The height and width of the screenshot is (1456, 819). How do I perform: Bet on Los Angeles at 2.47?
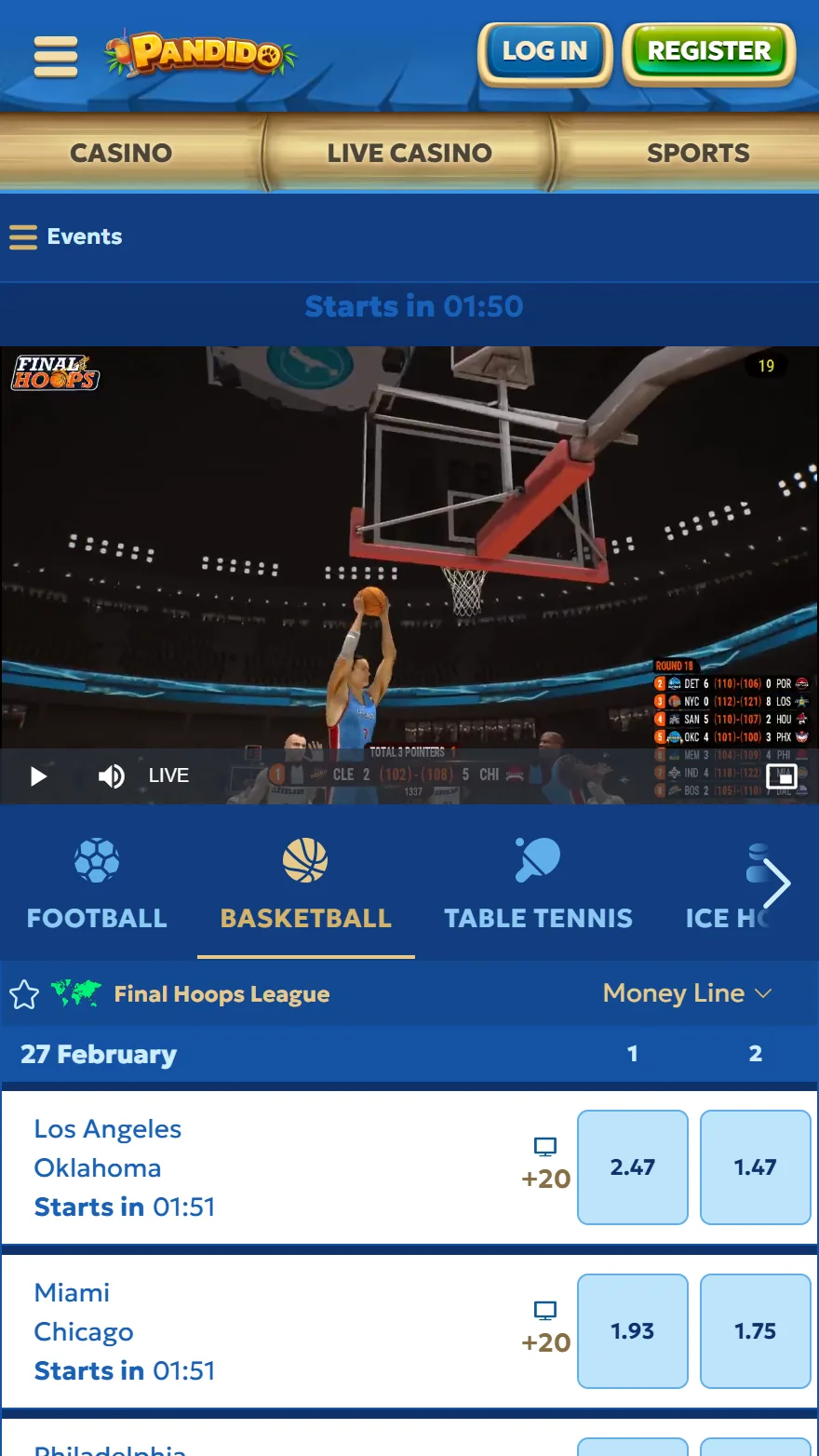click(633, 1167)
